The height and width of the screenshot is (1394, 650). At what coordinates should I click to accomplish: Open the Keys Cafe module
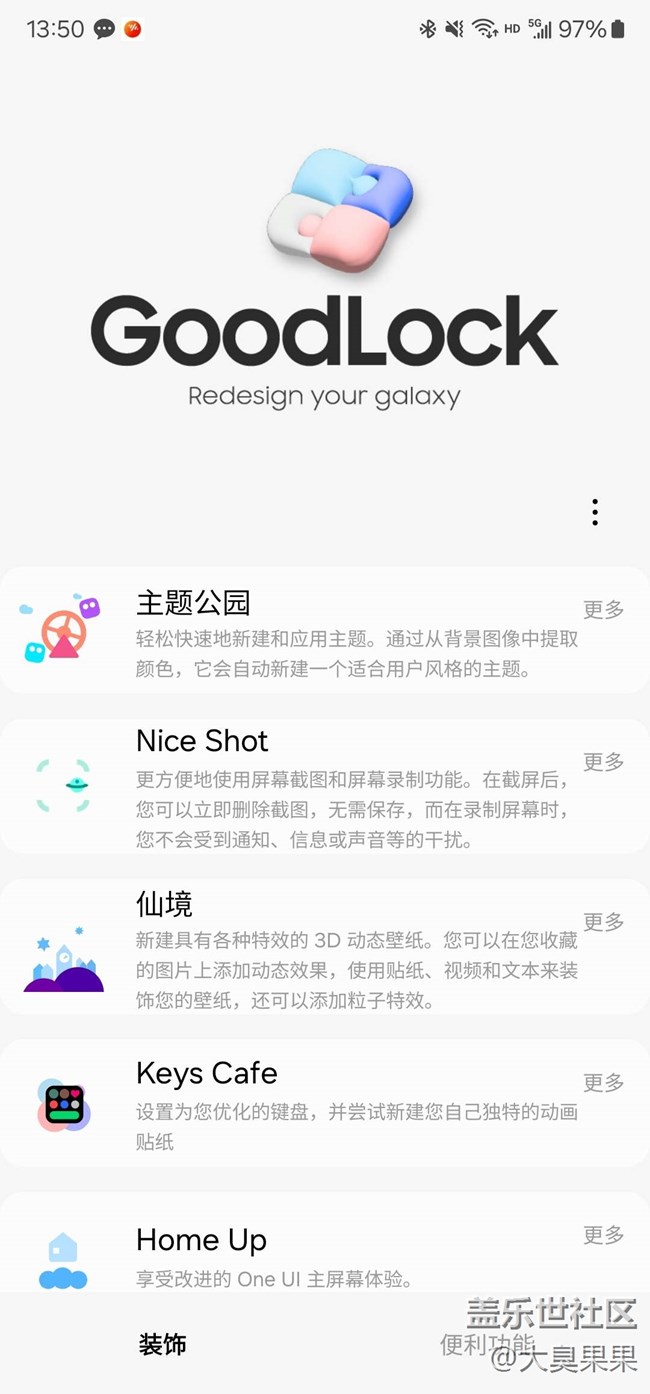(x=325, y=1103)
